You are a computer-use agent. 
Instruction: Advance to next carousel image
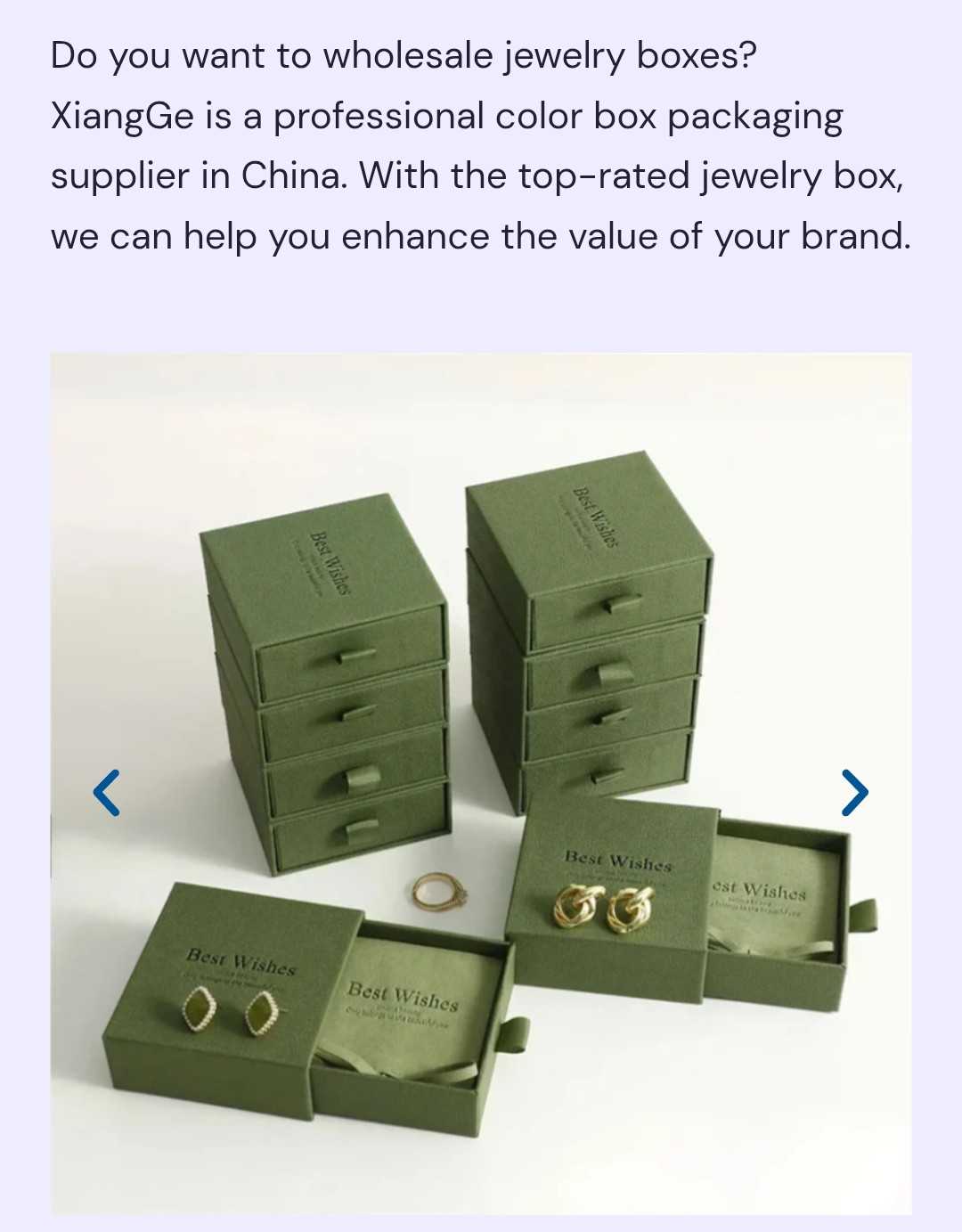tap(854, 792)
